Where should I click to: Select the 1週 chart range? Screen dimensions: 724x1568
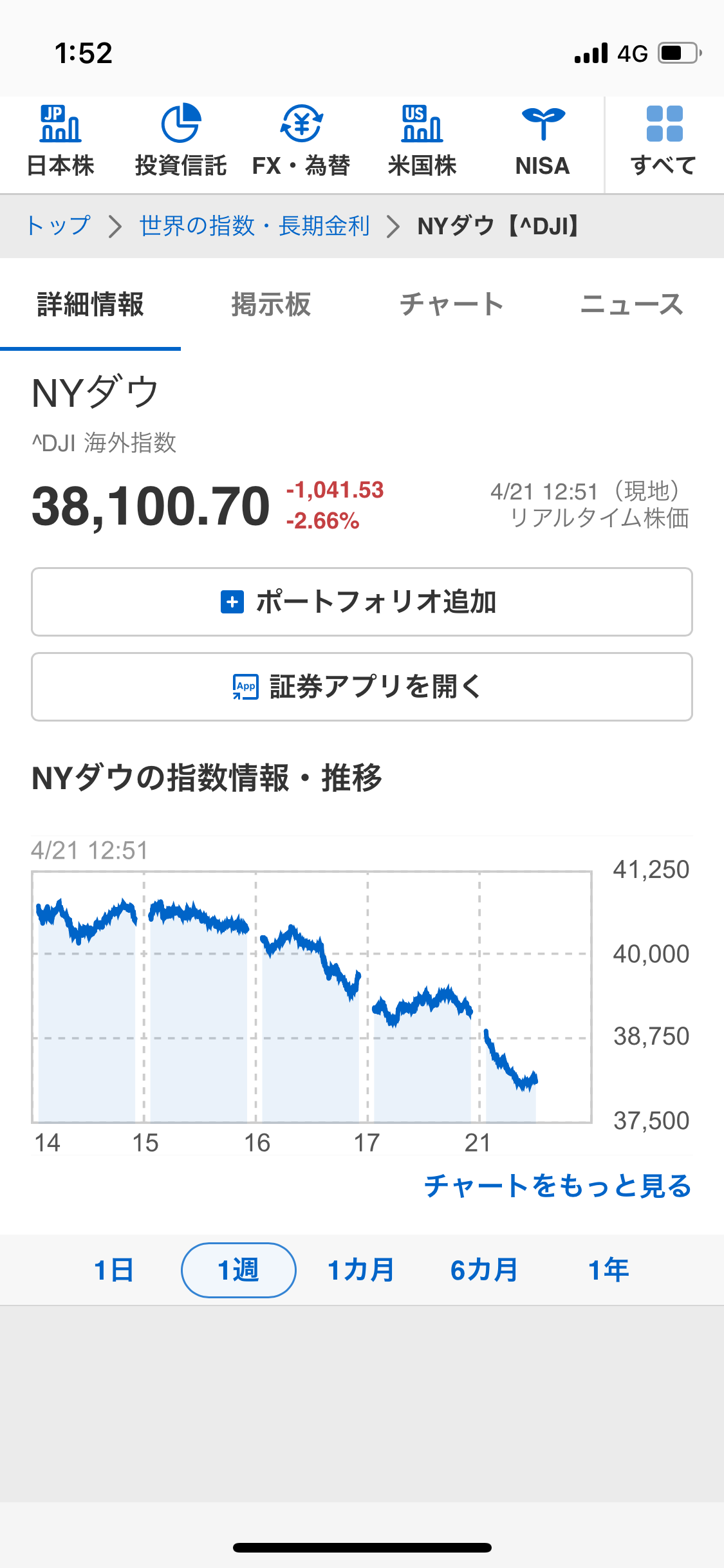pos(238,1270)
